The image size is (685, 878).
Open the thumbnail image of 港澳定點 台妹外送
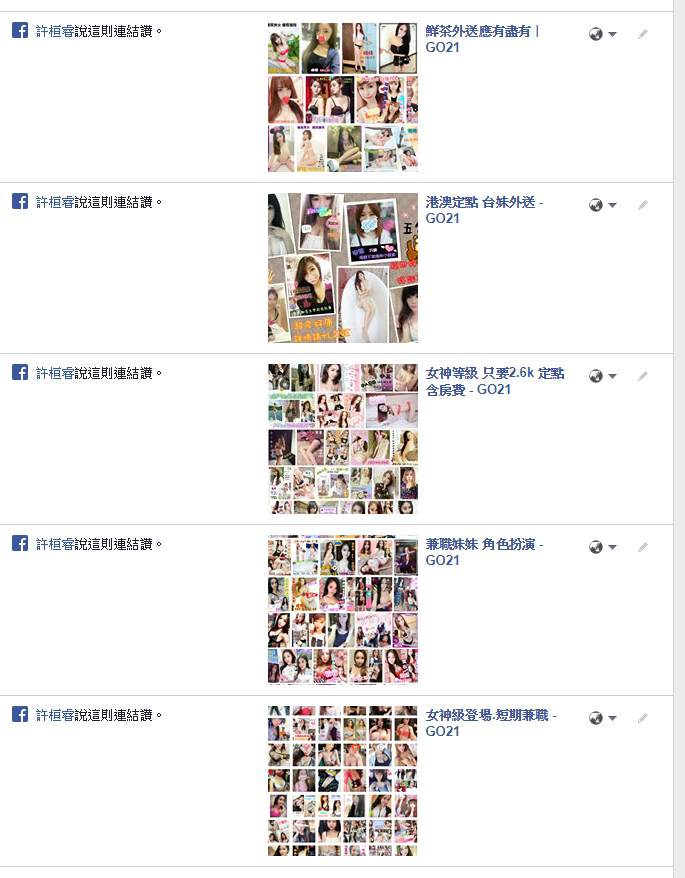click(x=343, y=268)
